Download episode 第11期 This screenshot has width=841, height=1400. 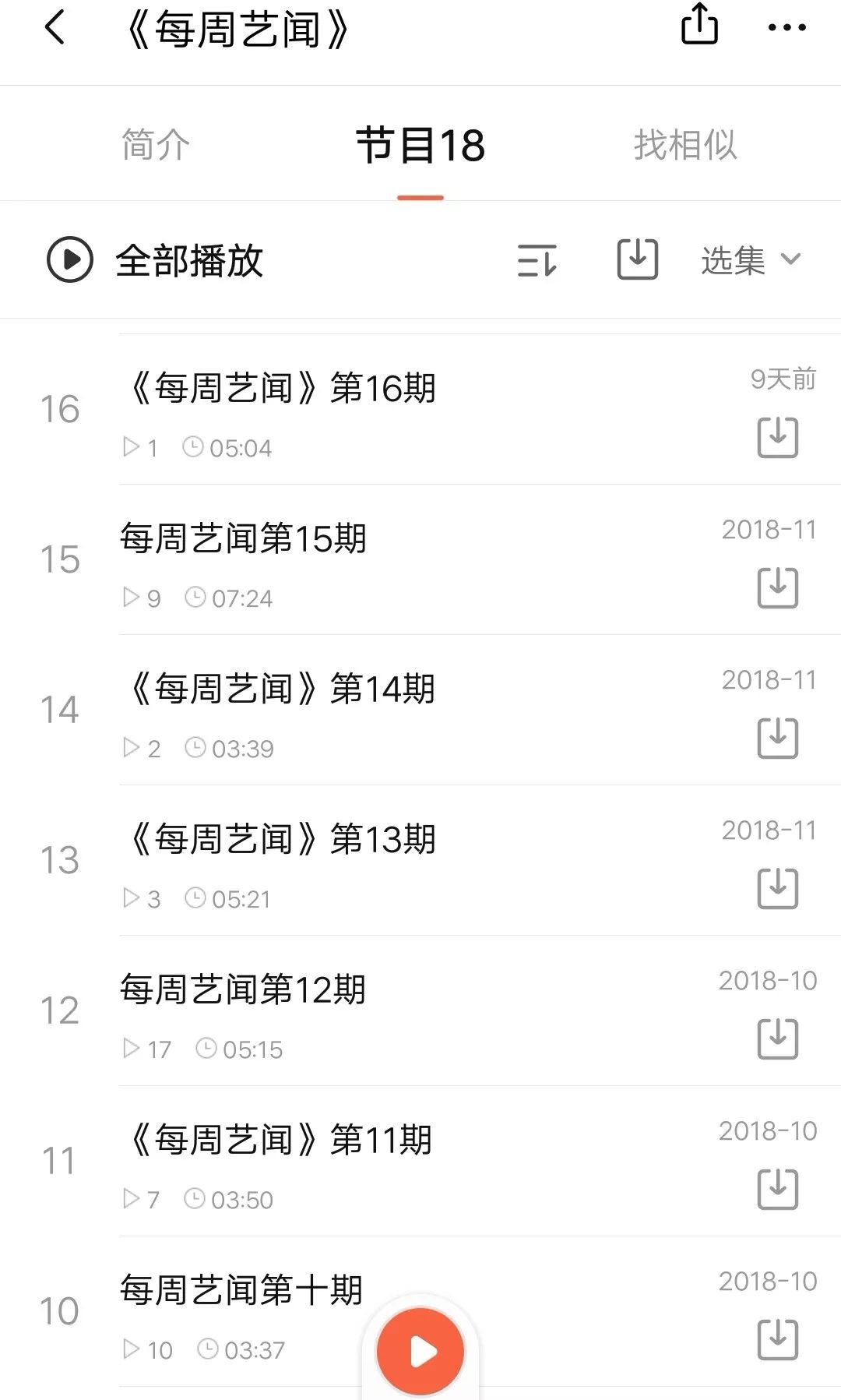(778, 1189)
